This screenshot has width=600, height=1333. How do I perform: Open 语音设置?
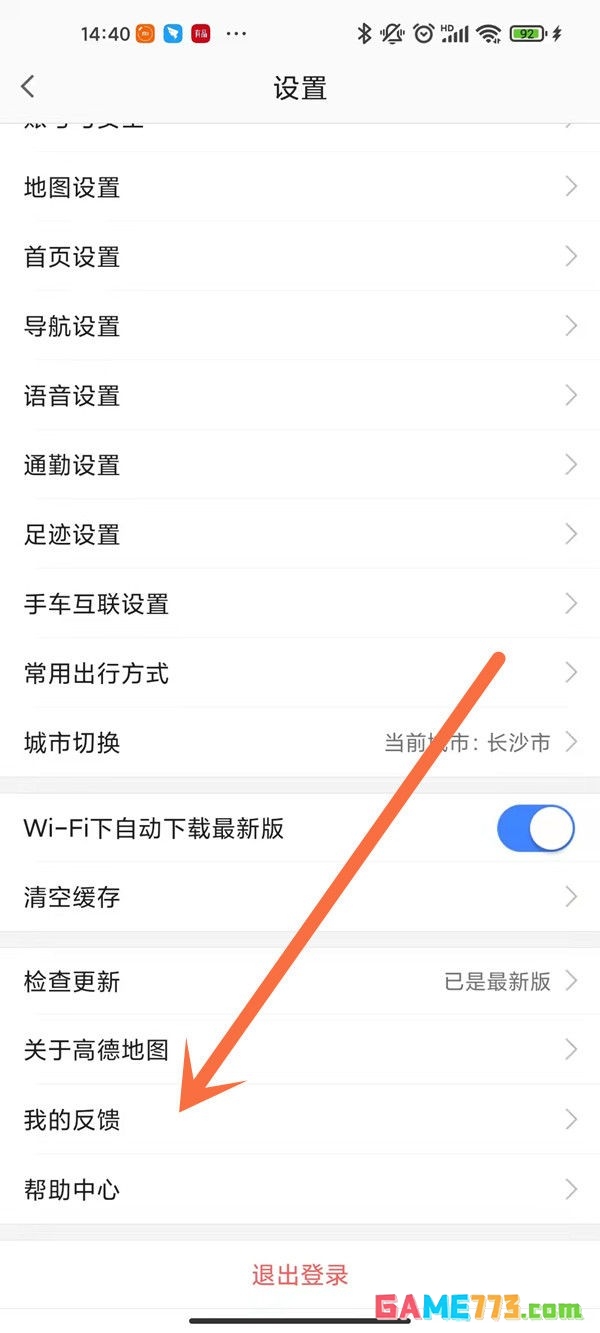coord(300,396)
